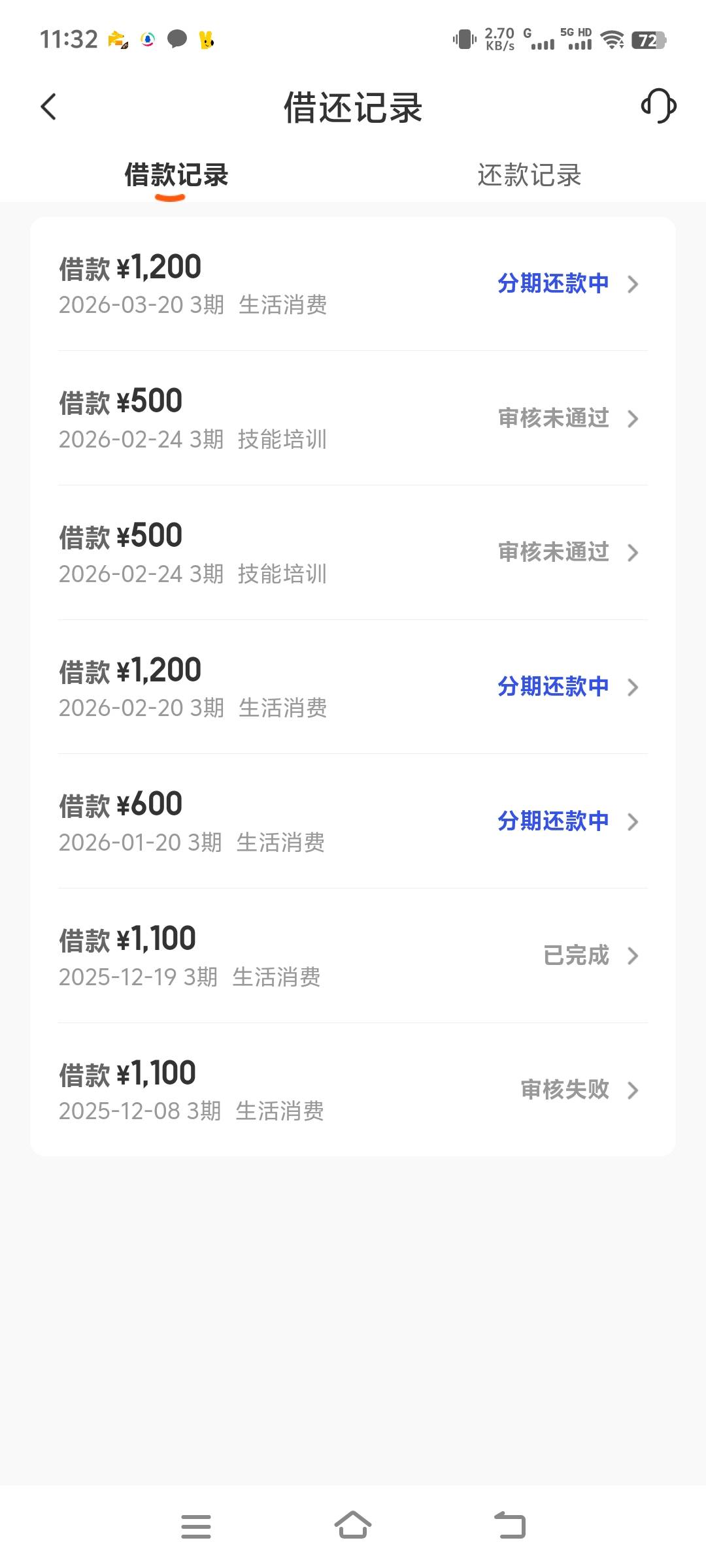Open the completed ¥1,100 loan from 2025-12-19
Image resolution: width=706 pixels, height=1568 pixels.
point(353,956)
